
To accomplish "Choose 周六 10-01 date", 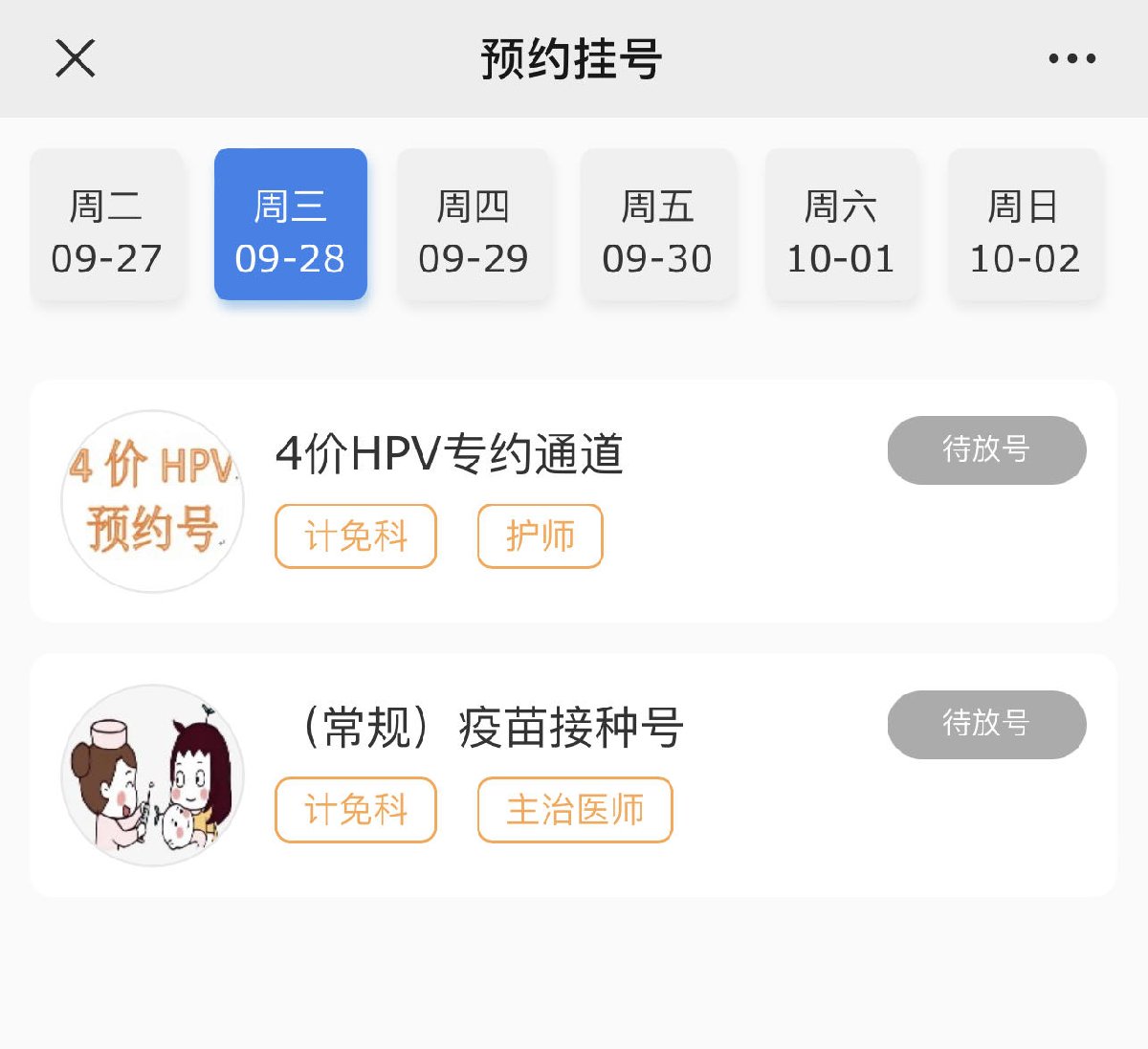I will pyautogui.click(x=841, y=227).
